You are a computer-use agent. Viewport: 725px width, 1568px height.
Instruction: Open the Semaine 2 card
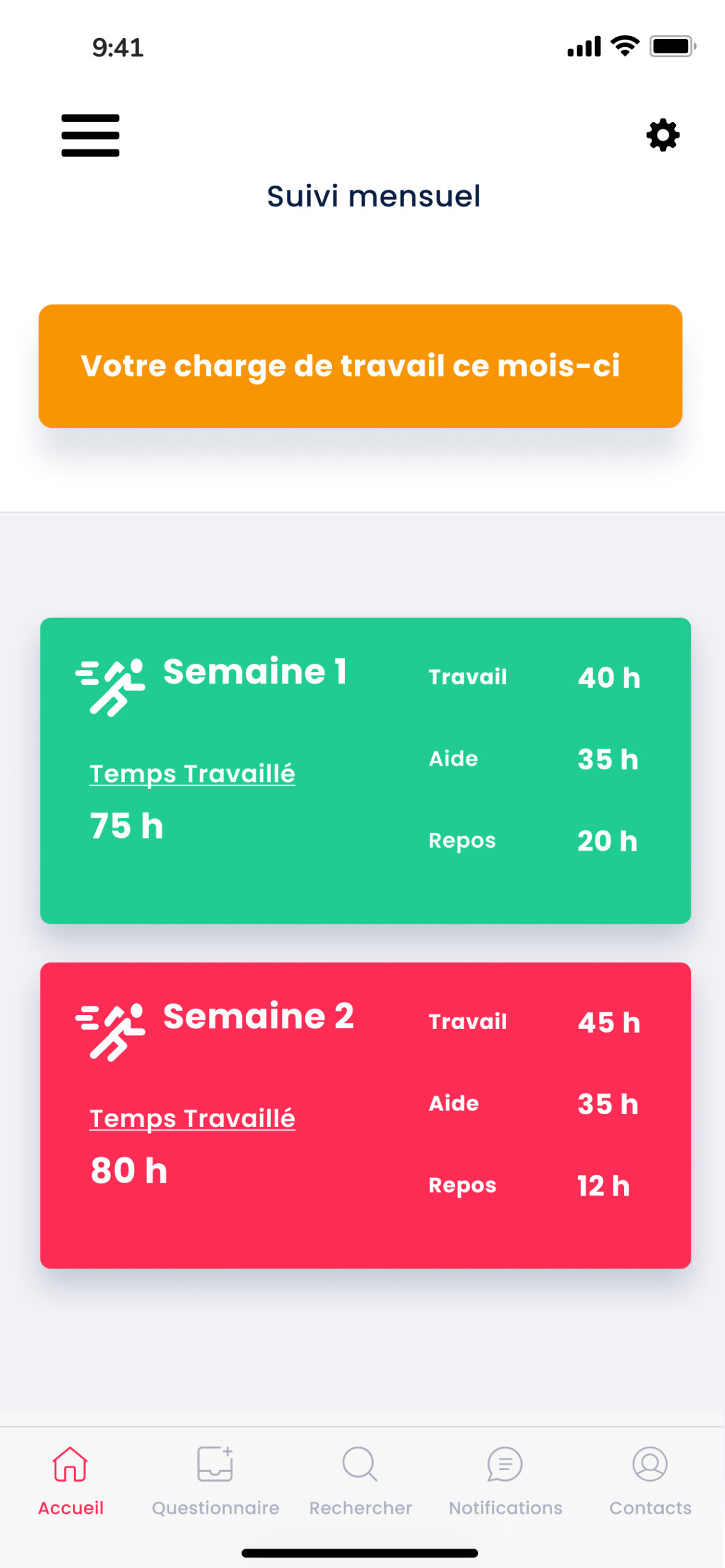pyautogui.click(x=365, y=1115)
